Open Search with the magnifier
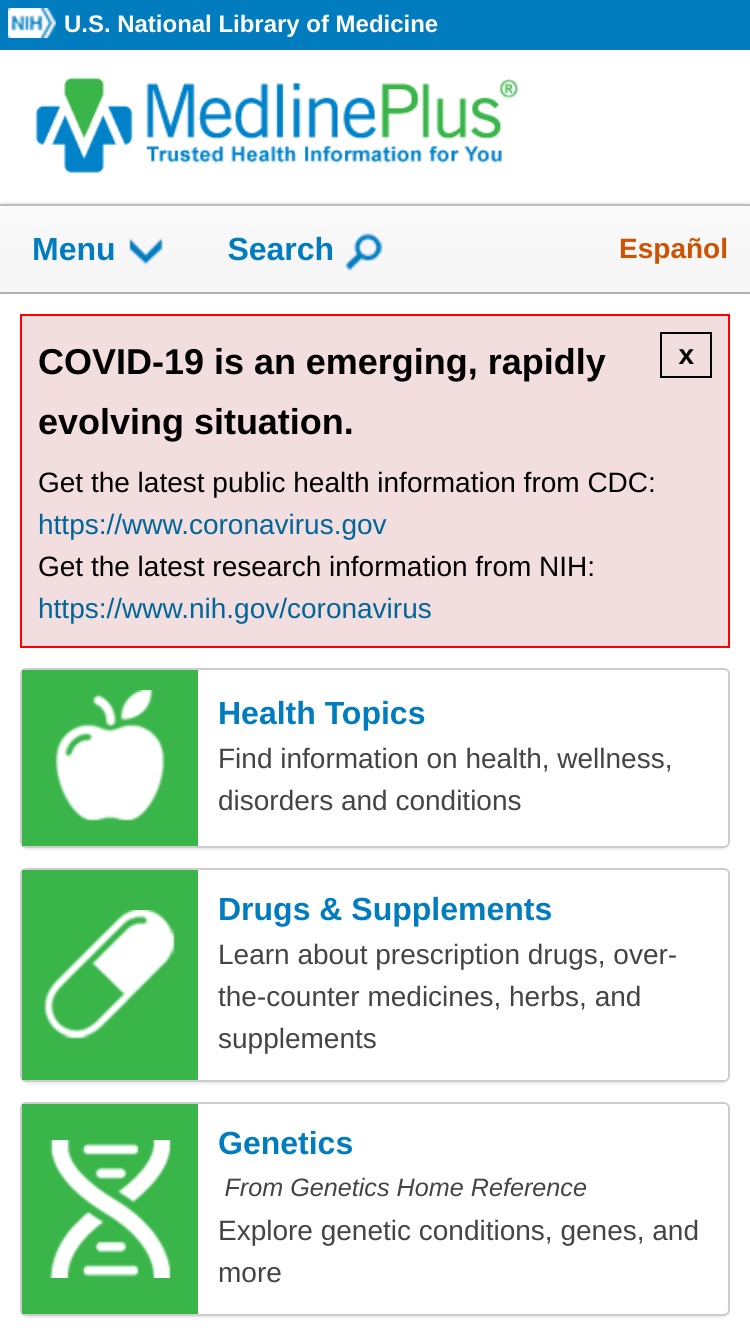Viewport: 750px width, 1334px height. [305, 249]
